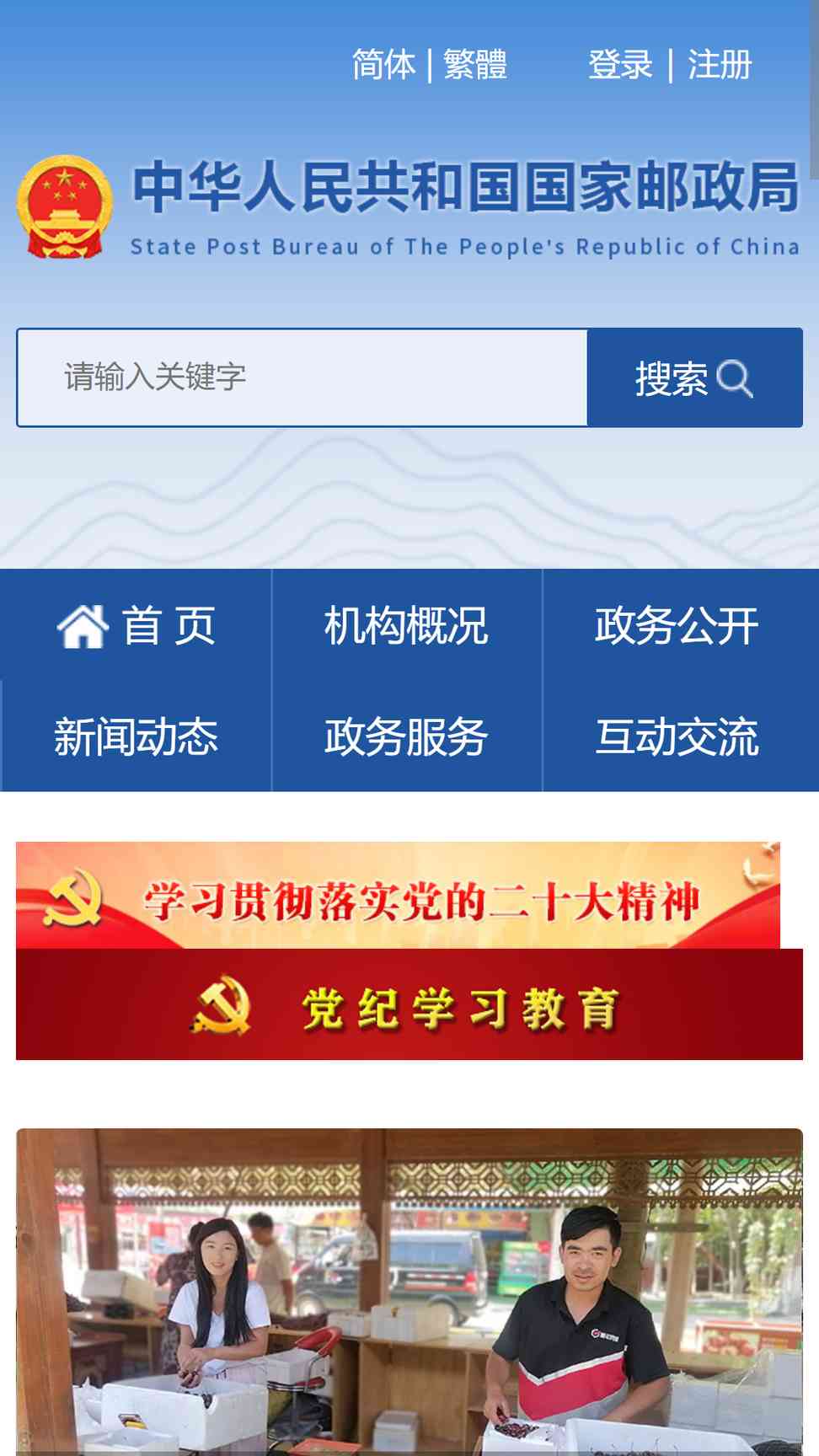The width and height of the screenshot is (819, 1456).
Task: Open 新闻动态 section
Action: point(136,736)
